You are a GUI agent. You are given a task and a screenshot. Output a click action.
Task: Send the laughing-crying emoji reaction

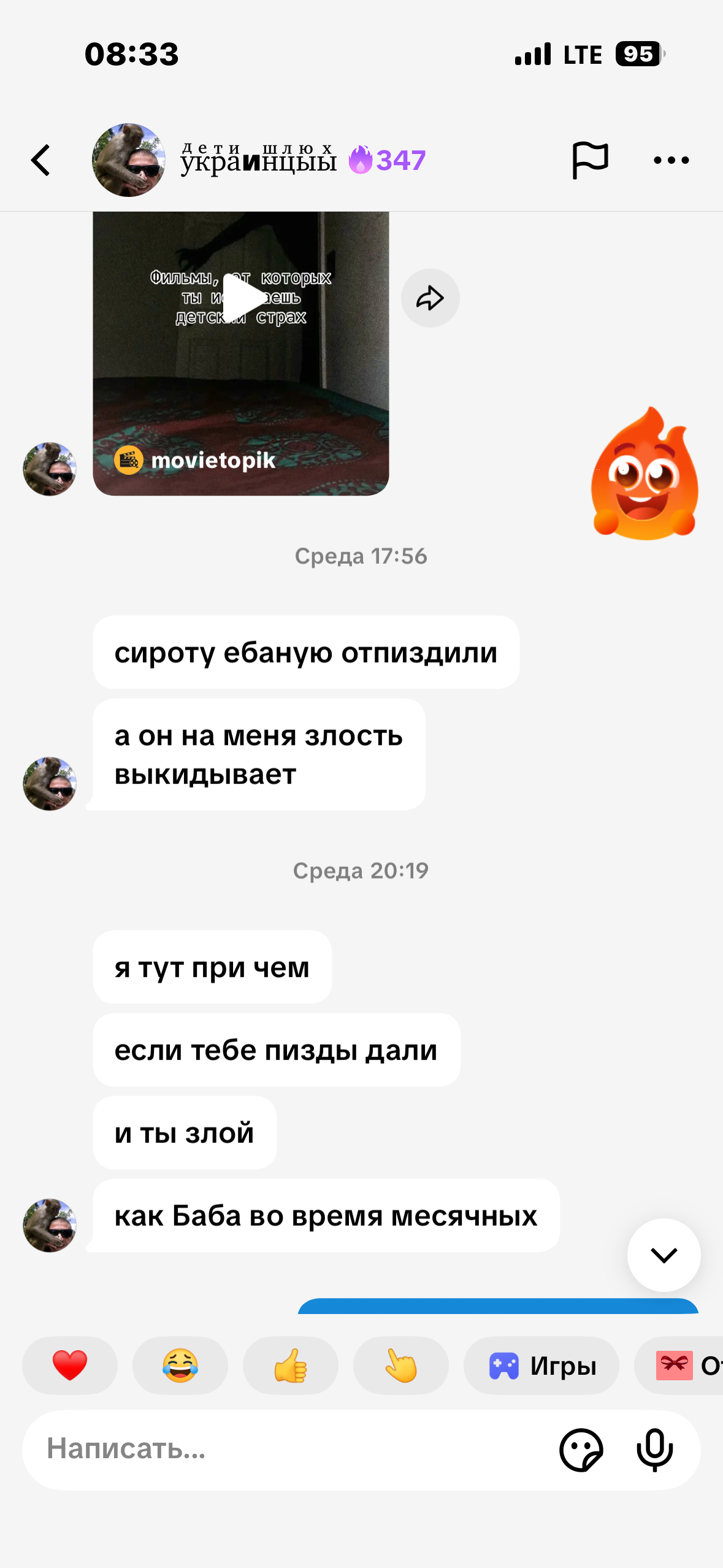180,1365
